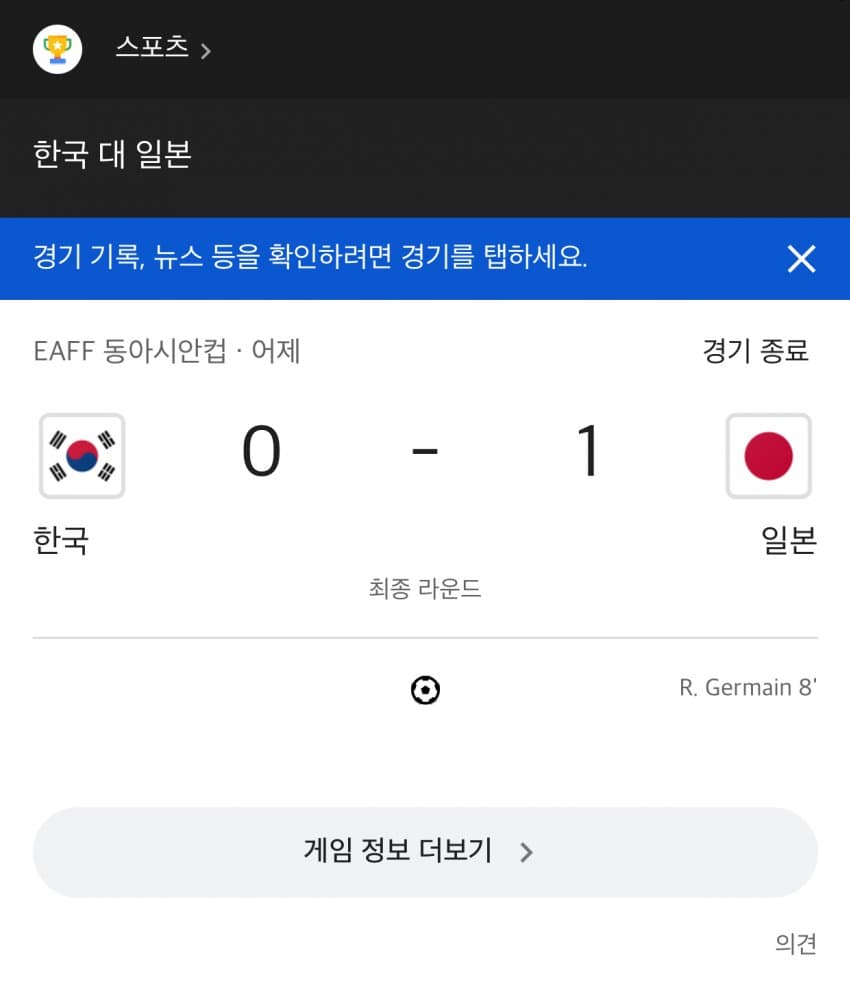This screenshot has width=850, height=986.
Task: Dismiss the blue match info banner
Action: click(x=801, y=259)
